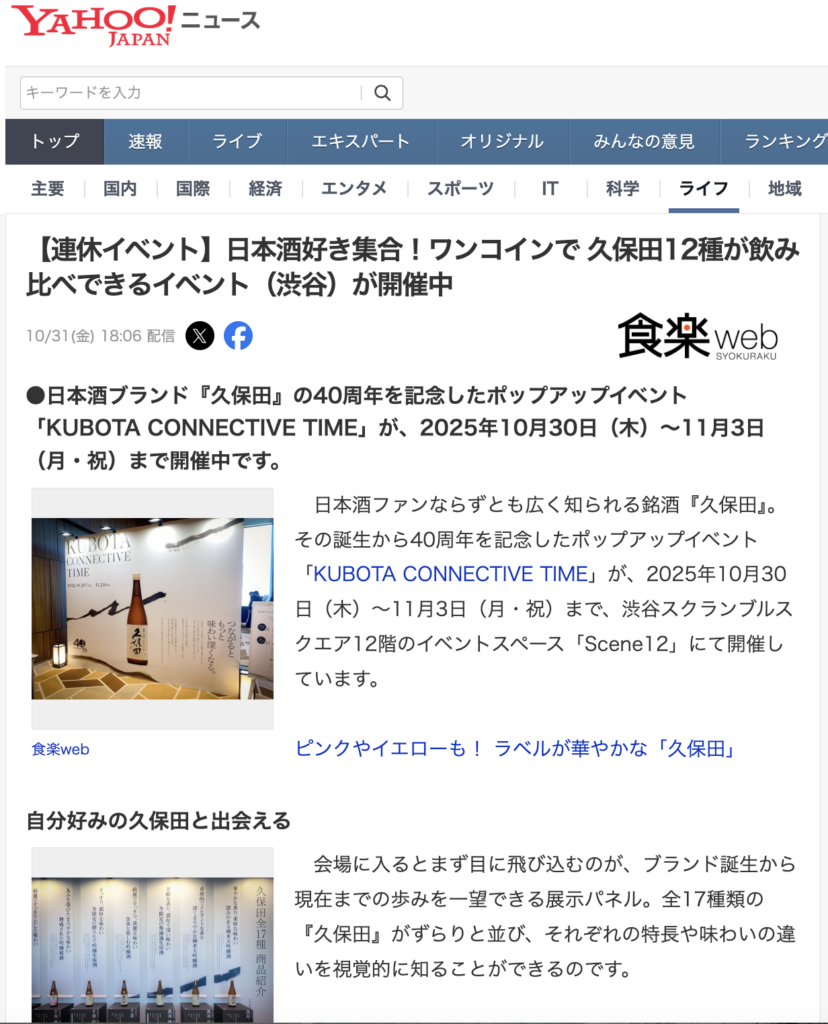Open the エキスパート tab
828x1024 pixels.
click(361, 142)
